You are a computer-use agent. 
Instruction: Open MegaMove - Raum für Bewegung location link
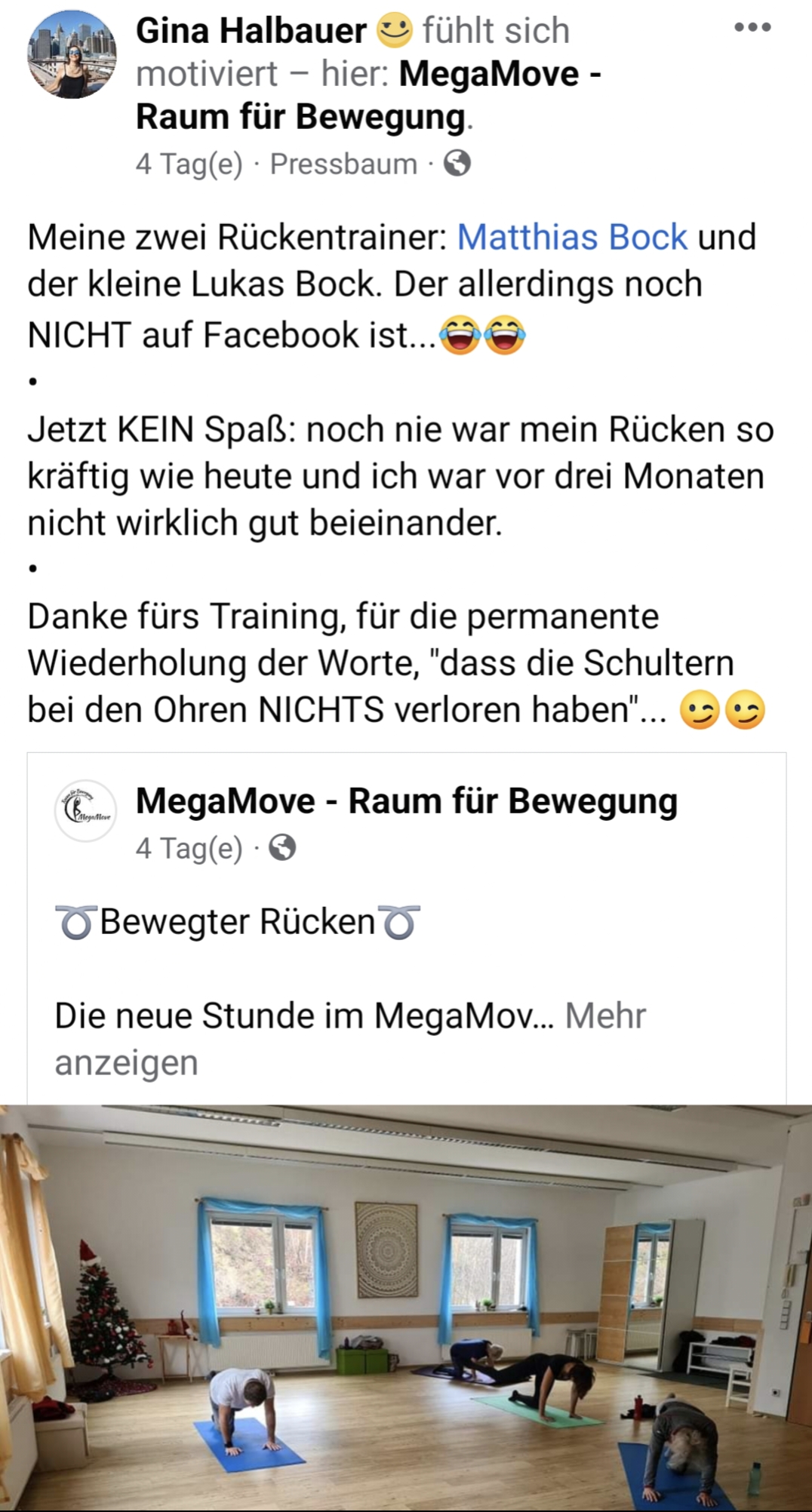tap(368, 95)
